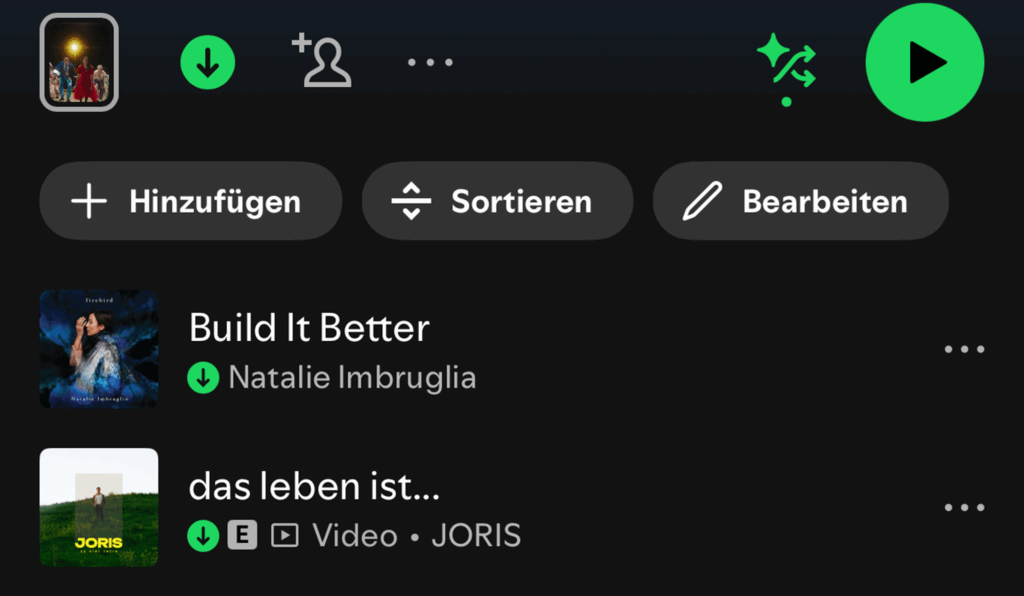Tap the green playlist download icon
The width and height of the screenshot is (1024, 596).
tap(207, 63)
